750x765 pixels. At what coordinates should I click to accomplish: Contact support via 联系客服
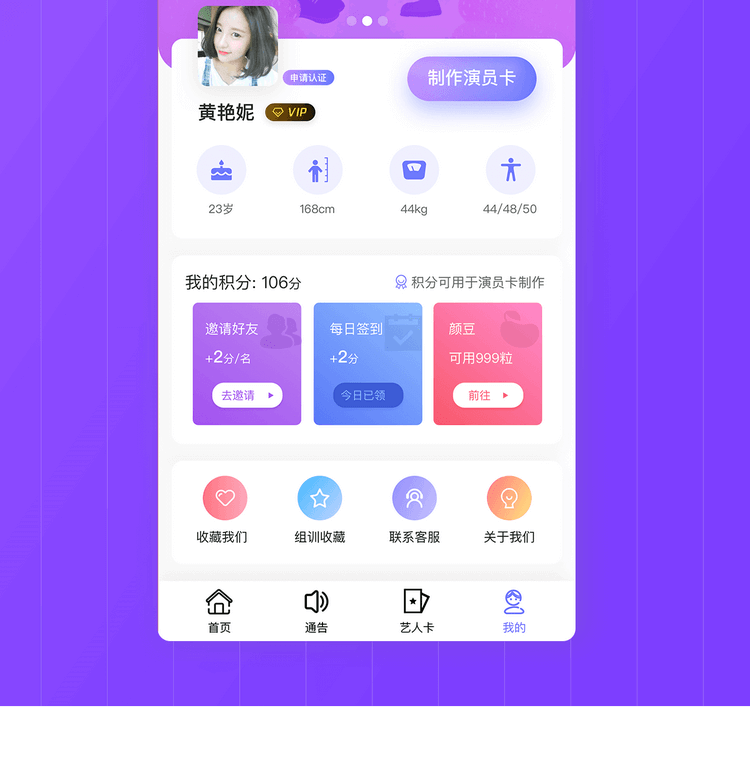(414, 510)
